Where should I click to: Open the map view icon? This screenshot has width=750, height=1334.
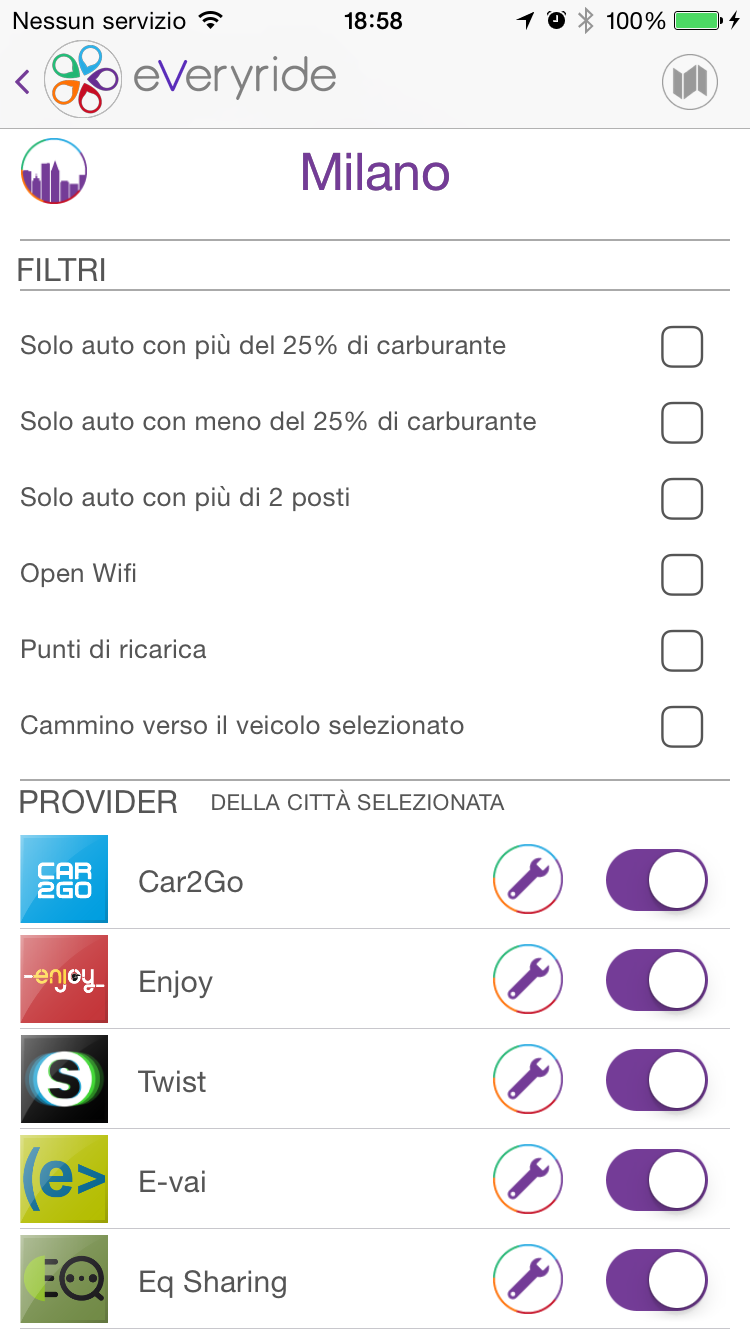[x=690, y=82]
